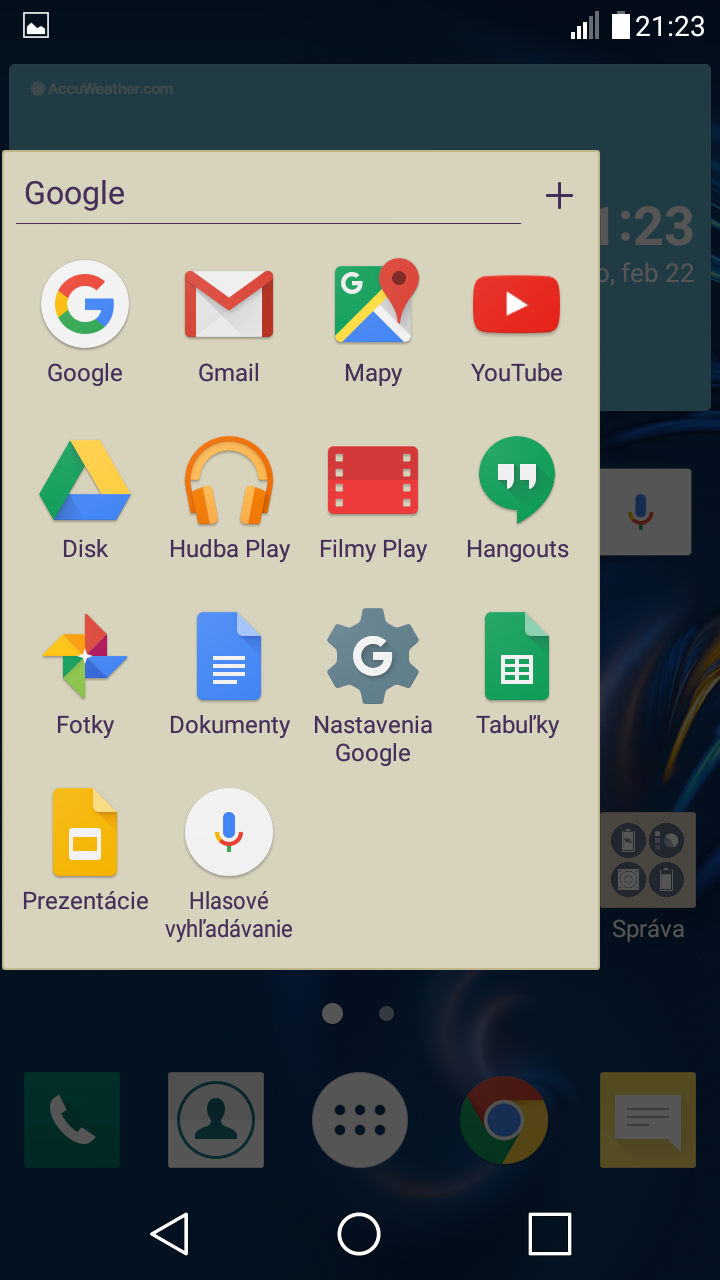Viewport: 720px width, 1280px height.
Task: Tap the system back button
Action: (169, 1234)
